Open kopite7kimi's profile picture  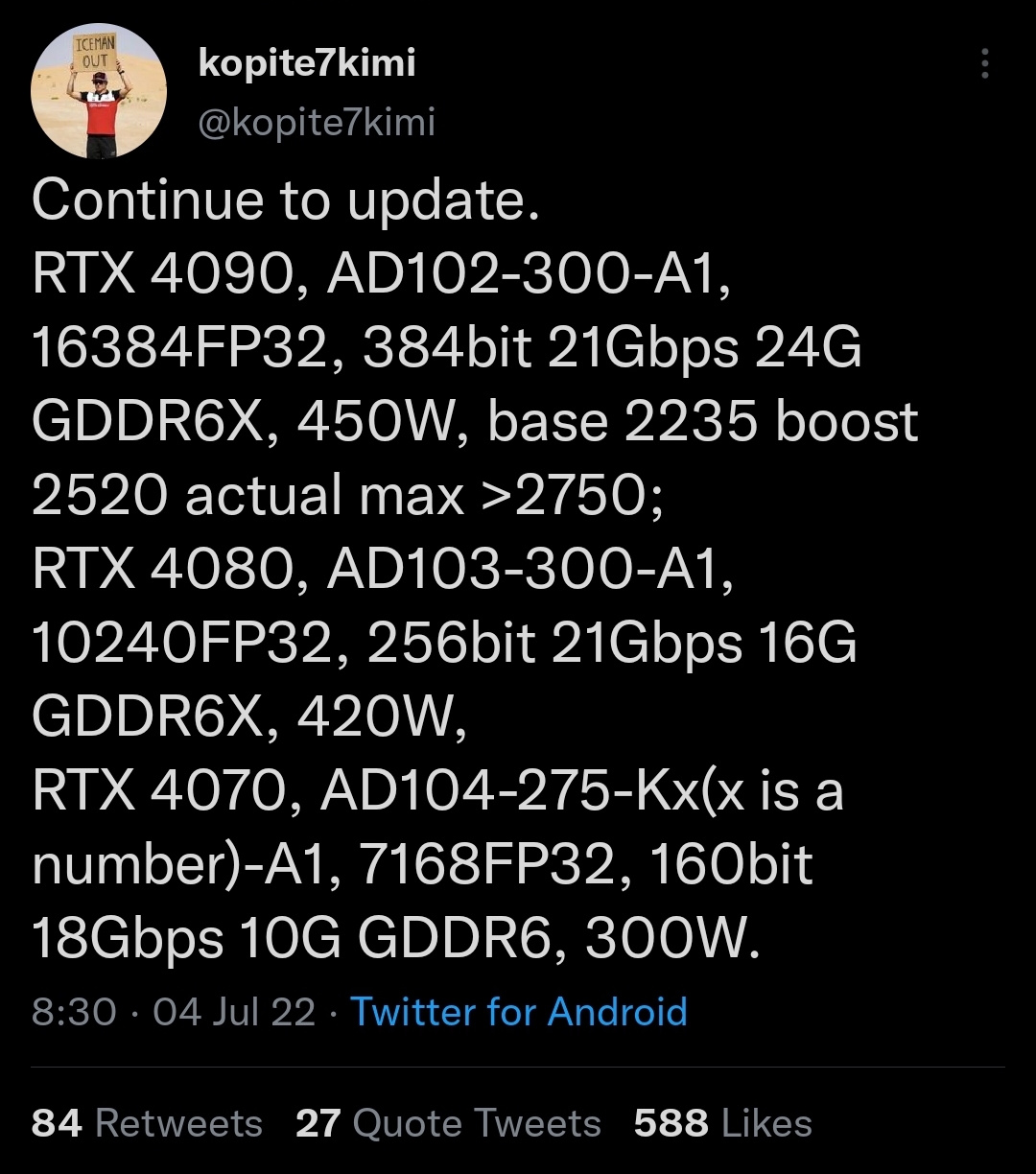(99, 91)
